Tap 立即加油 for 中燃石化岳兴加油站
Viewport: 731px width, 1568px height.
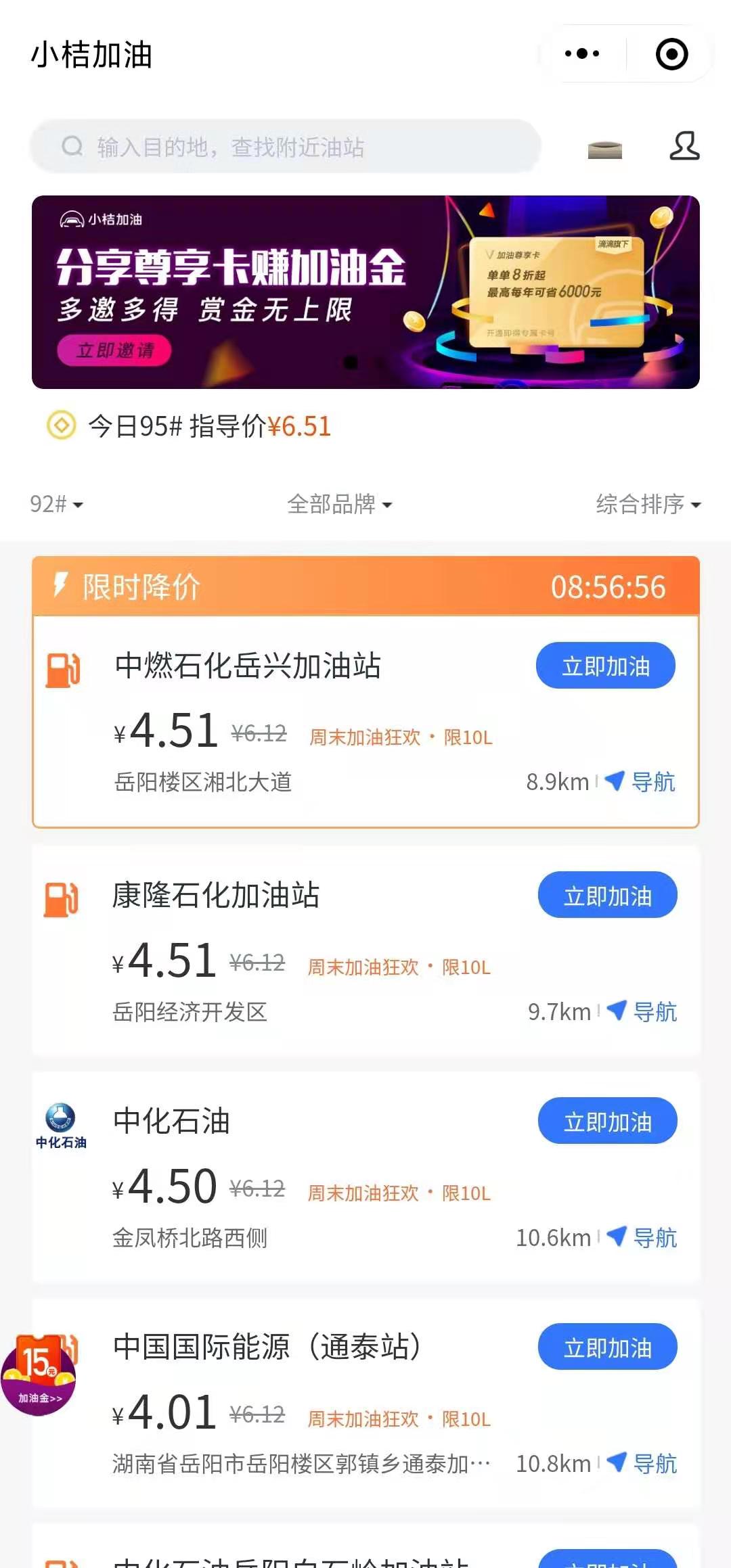tap(606, 666)
